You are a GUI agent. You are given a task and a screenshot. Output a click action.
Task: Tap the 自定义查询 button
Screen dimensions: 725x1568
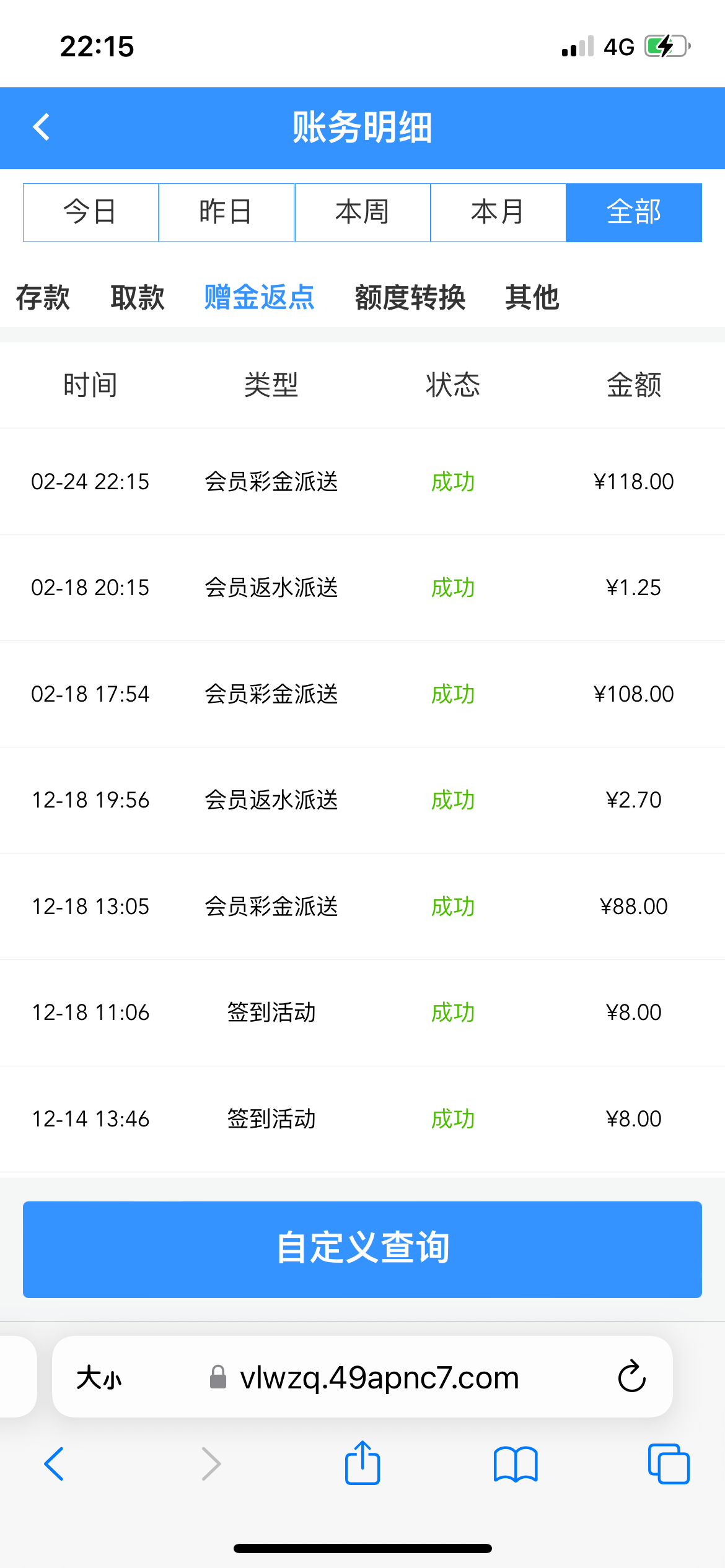[x=362, y=1249]
